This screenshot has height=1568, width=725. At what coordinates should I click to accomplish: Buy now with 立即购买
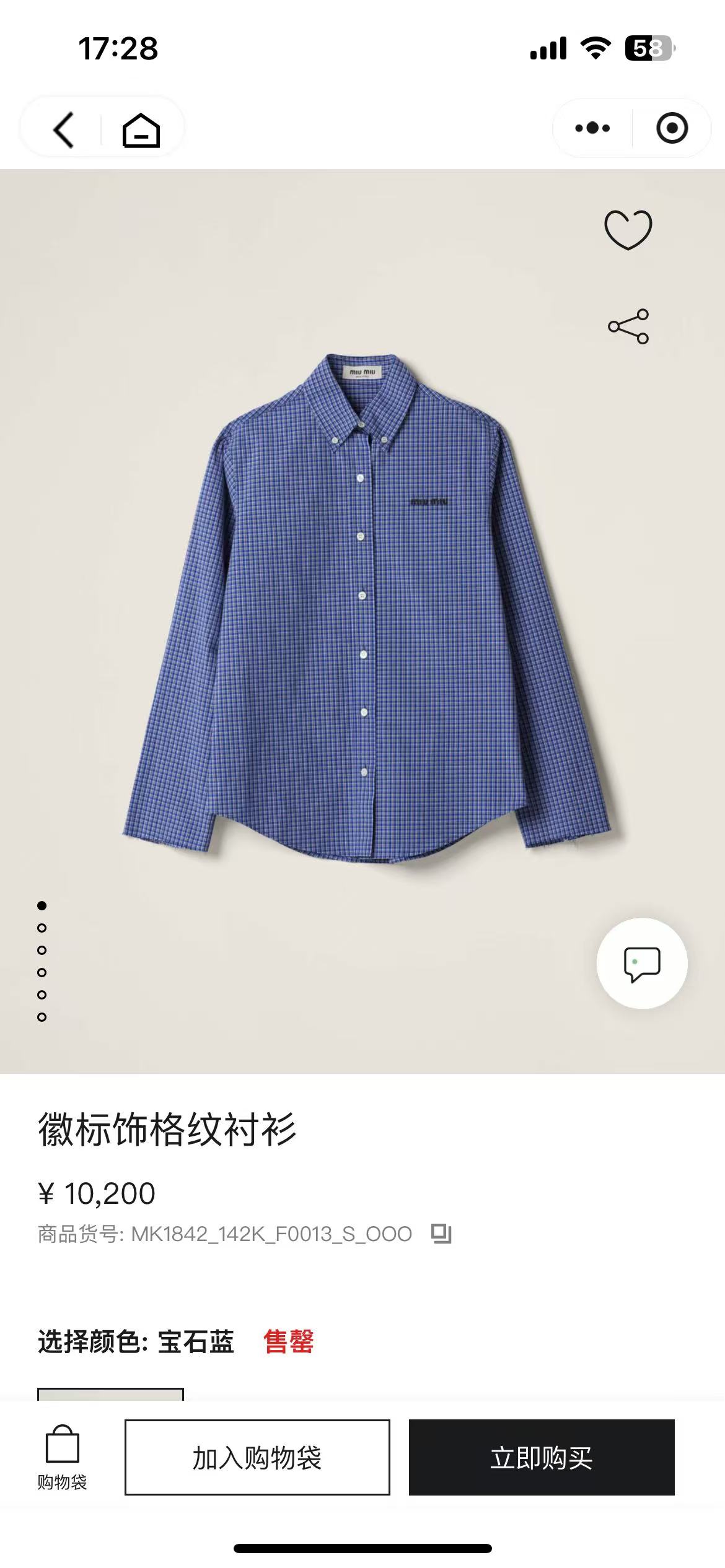click(542, 1458)
